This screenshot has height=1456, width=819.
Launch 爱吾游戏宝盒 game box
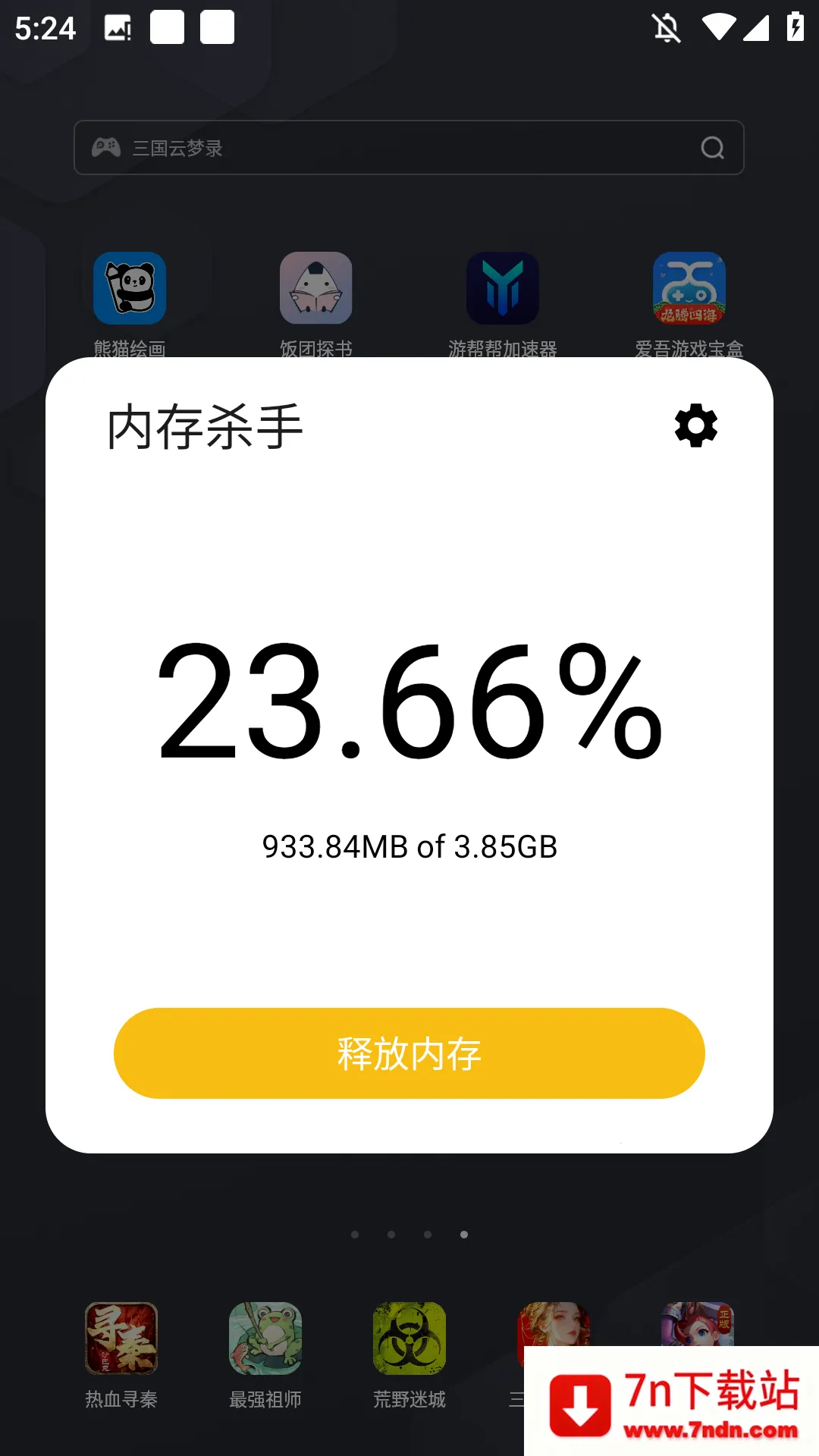tap(691, 289)
